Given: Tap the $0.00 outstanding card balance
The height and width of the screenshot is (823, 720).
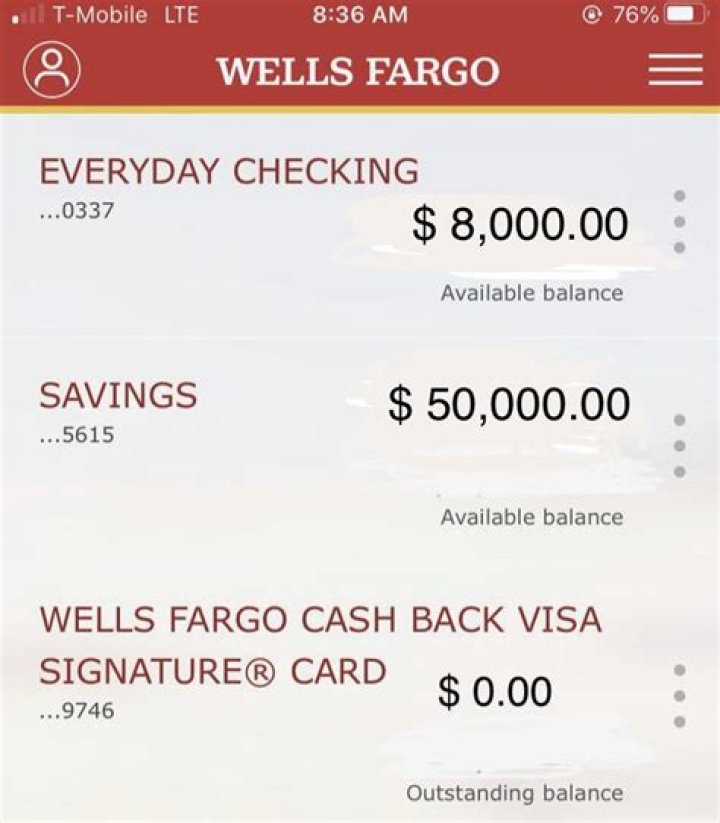Looking at the screenshot, I should (x=495, y=689).
